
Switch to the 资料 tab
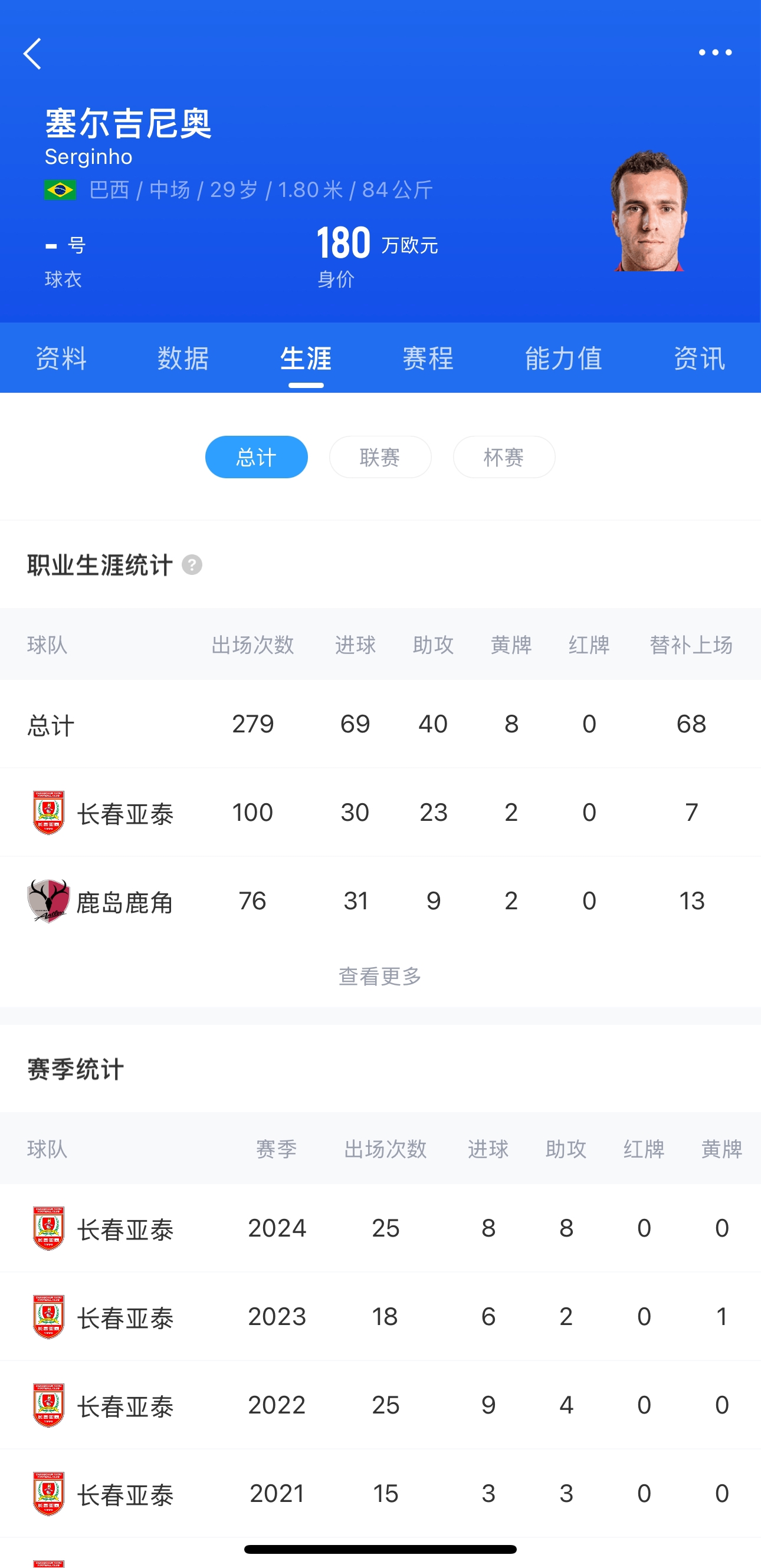click(61, 358)
